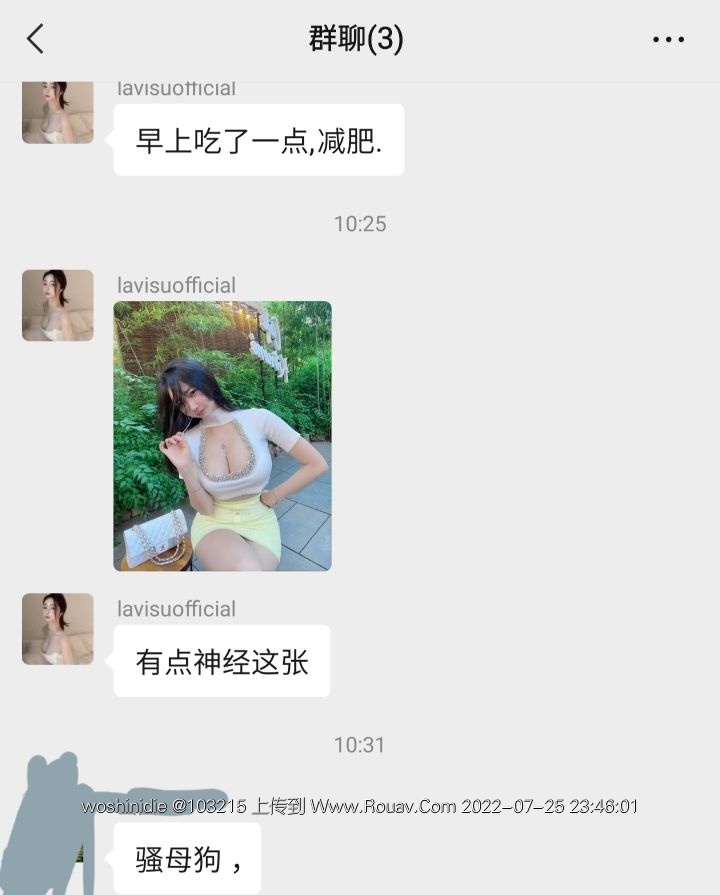View the photo sent by lavisuofficial
The height and width of the screenshot is (895, 720).
pos(222,436)
